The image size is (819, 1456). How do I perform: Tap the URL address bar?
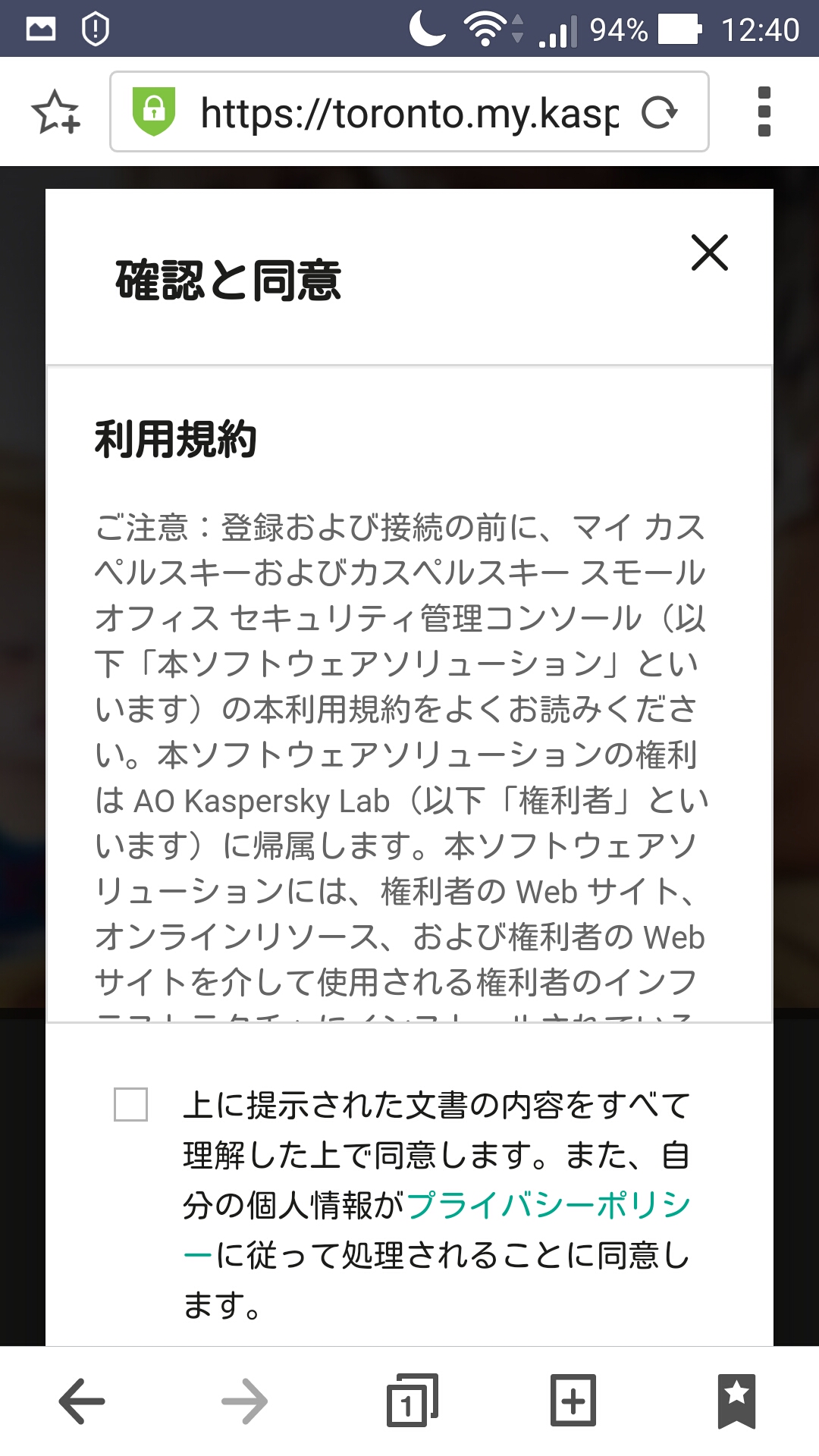coord(409,113)
